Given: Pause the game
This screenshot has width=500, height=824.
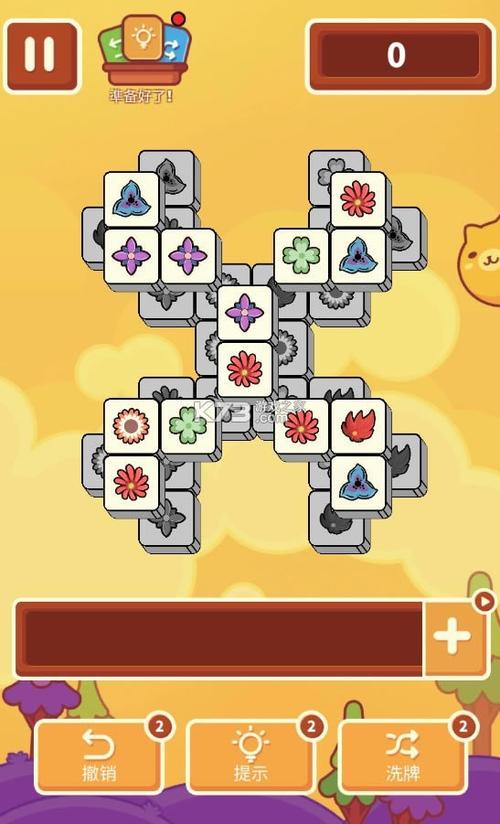Looking at the screenshot, I should click(x=42, y=56).
